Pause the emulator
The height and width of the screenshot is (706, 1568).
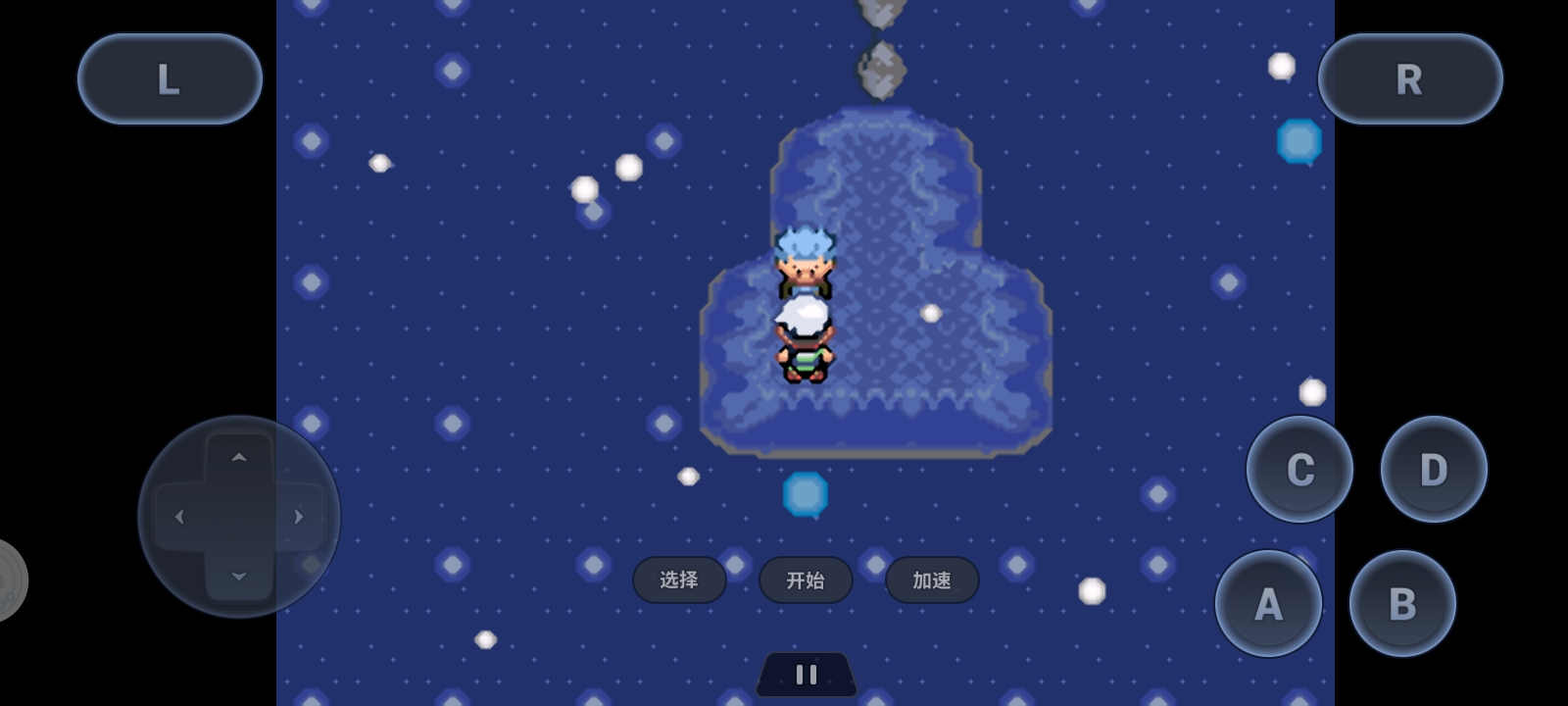pyautogui.click(x=807, y=675)
